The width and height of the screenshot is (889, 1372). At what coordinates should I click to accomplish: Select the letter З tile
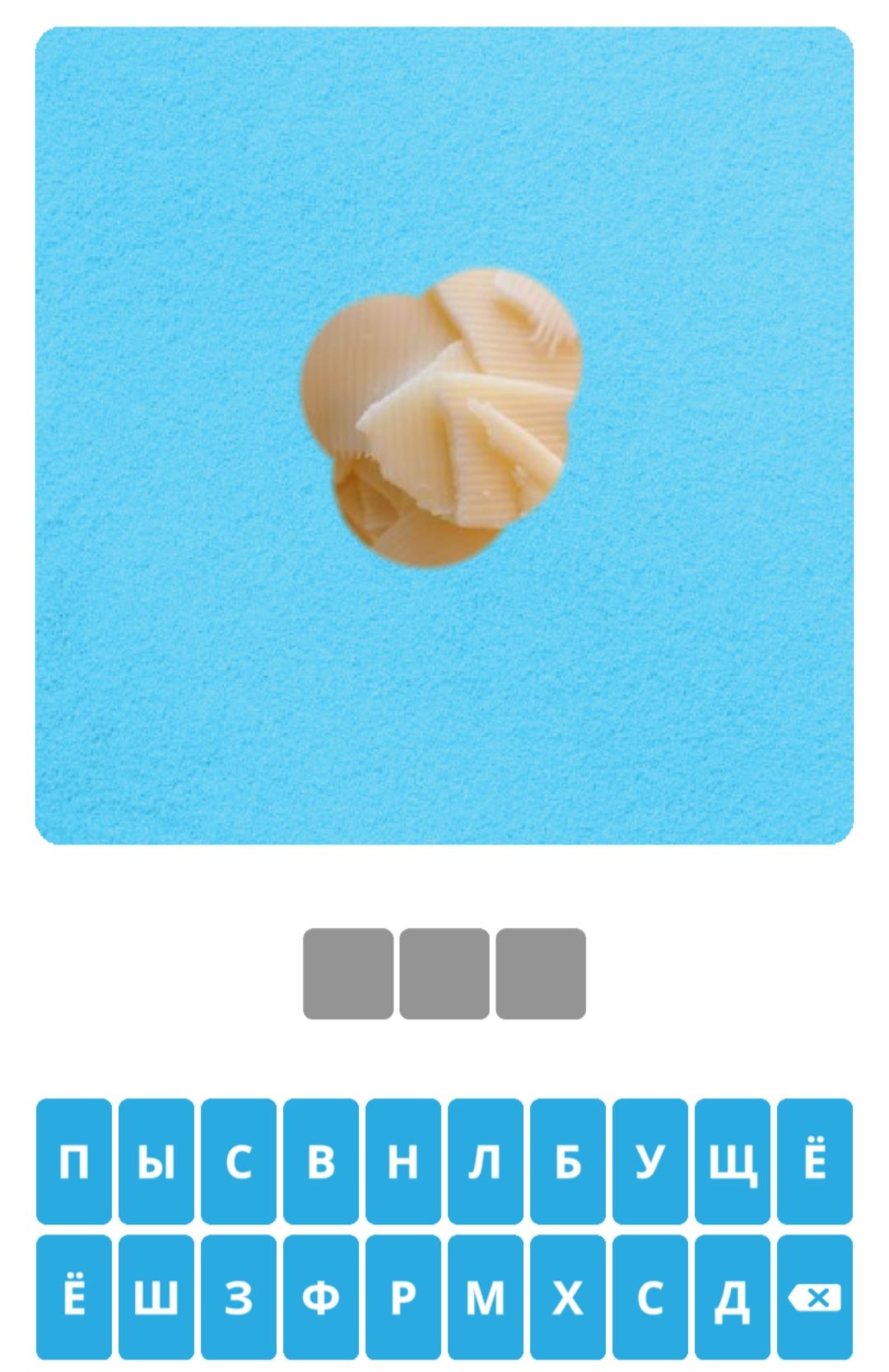(239, 1297)
